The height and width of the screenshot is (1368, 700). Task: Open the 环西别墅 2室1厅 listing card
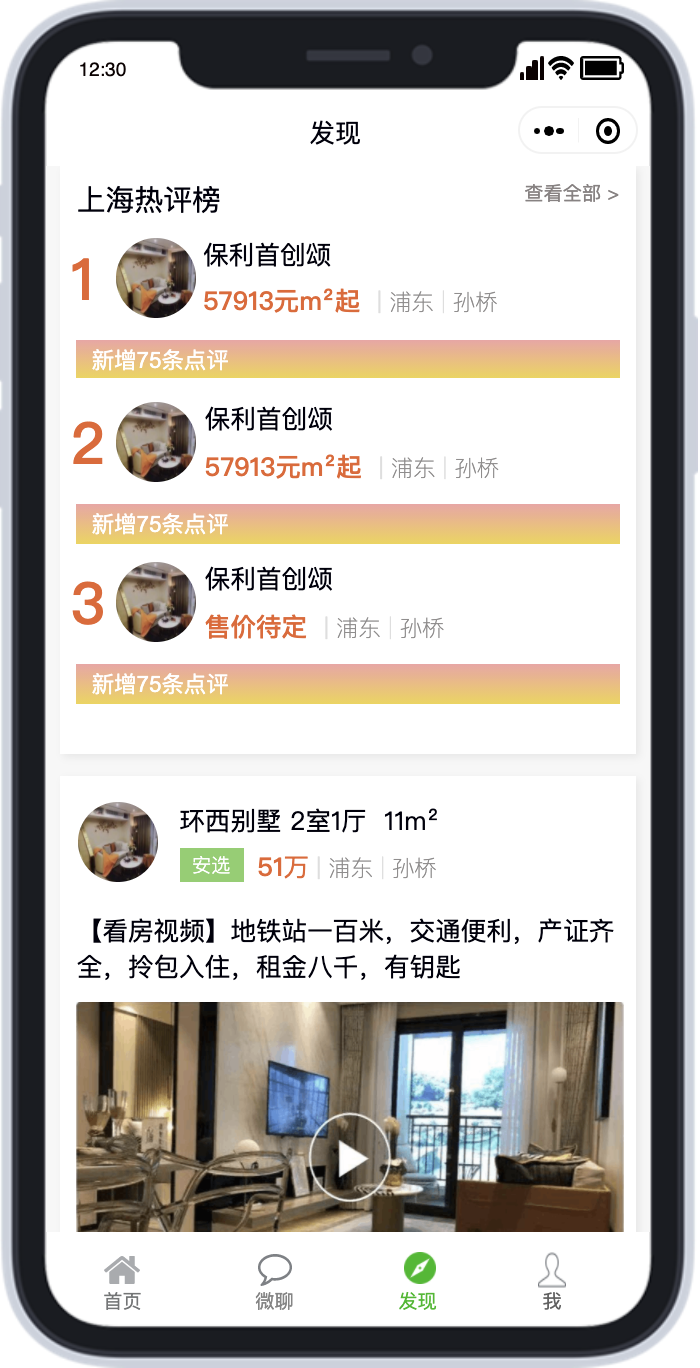coord(308,822)
